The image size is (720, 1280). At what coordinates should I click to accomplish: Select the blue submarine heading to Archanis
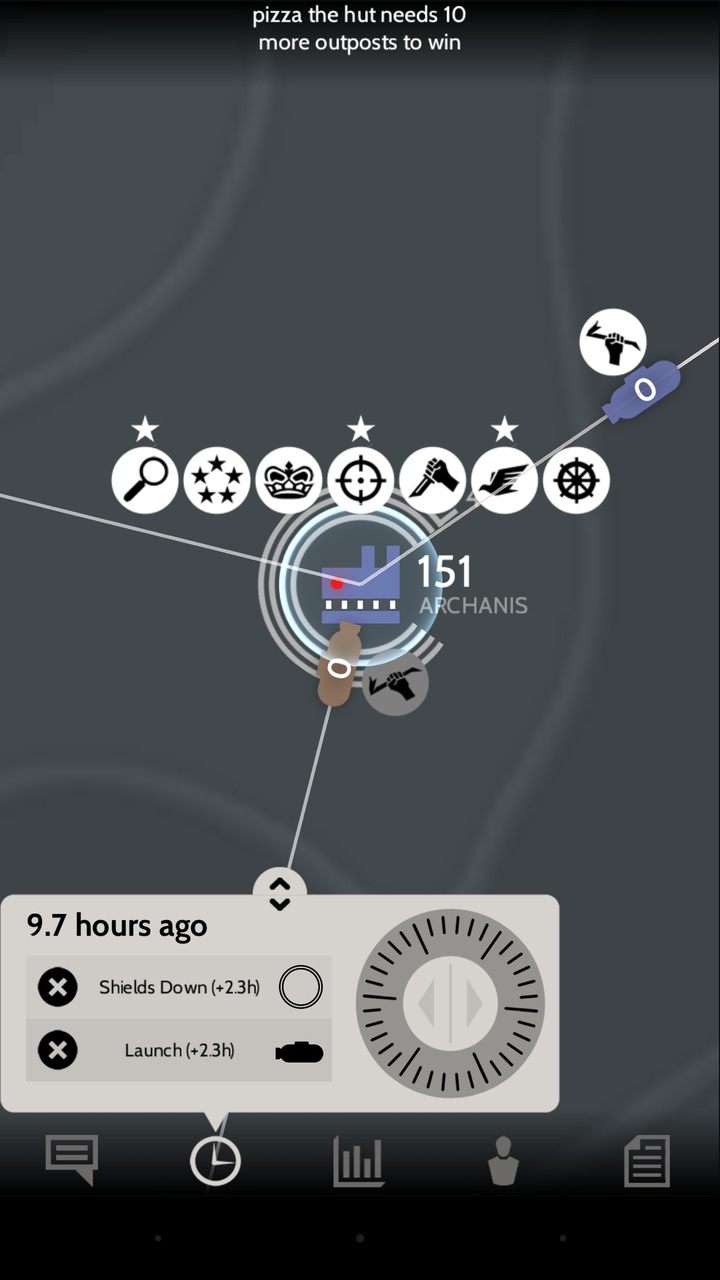pos(642,390)
